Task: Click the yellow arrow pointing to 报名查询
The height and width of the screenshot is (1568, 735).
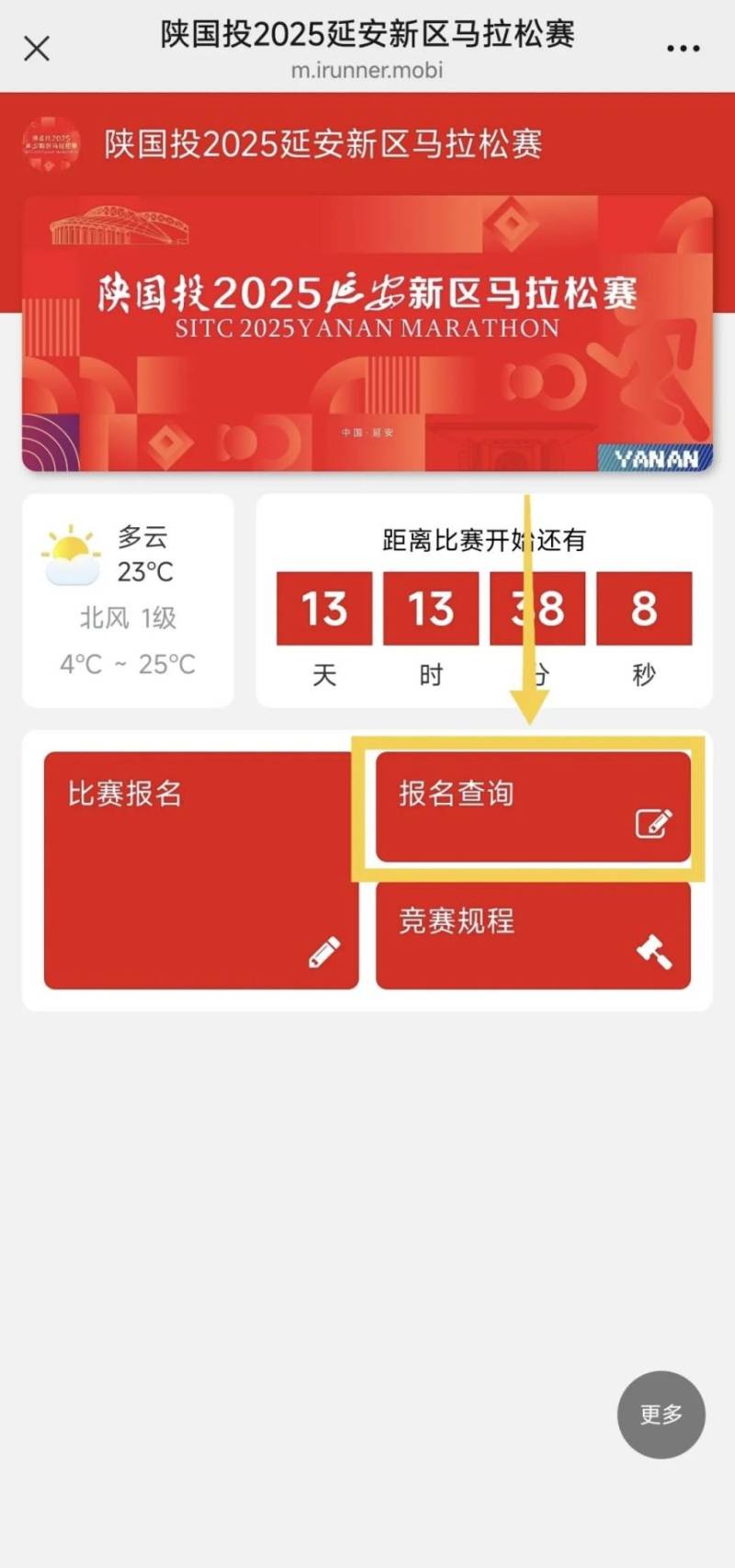Action: pyautogui.click(x=528, y=625)
